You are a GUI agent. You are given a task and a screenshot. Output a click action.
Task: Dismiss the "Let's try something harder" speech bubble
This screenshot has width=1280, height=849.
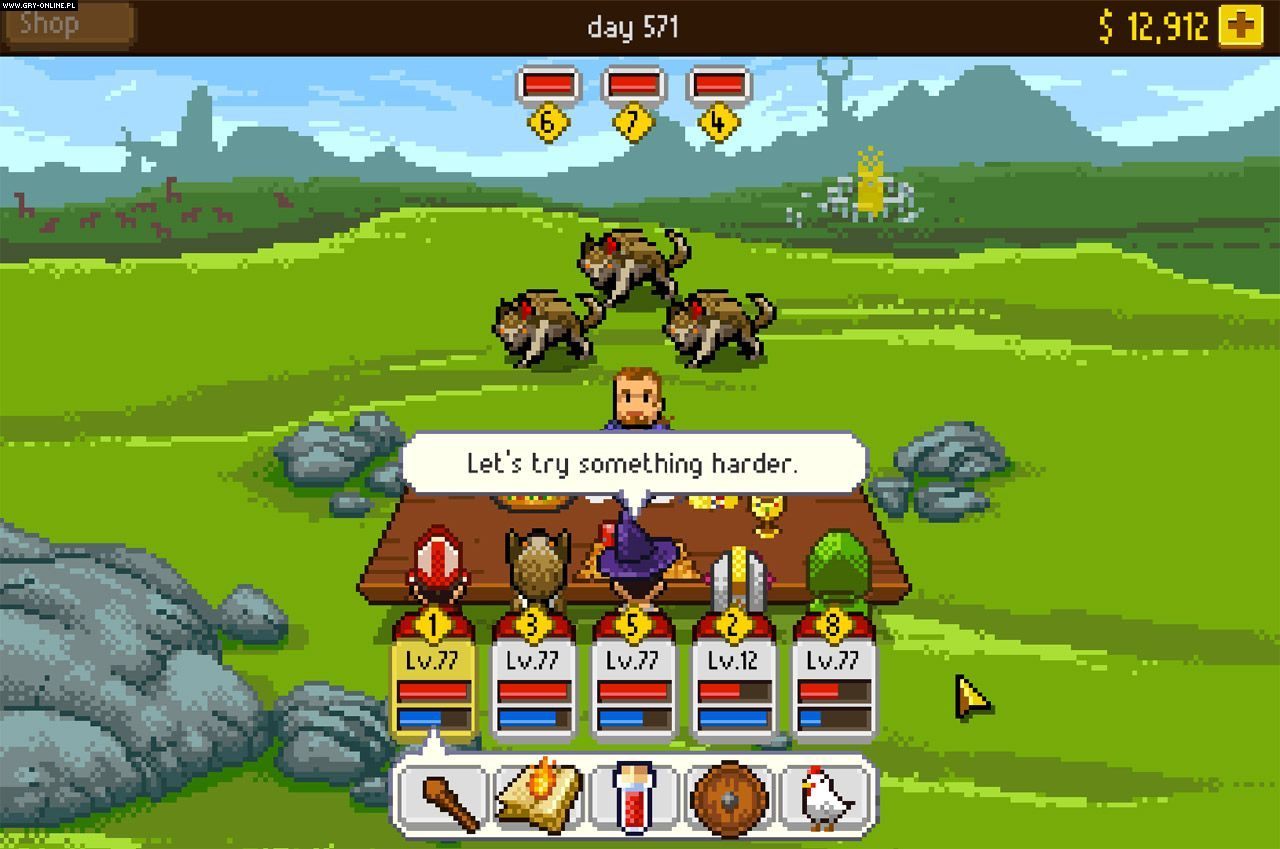[632, 464]
